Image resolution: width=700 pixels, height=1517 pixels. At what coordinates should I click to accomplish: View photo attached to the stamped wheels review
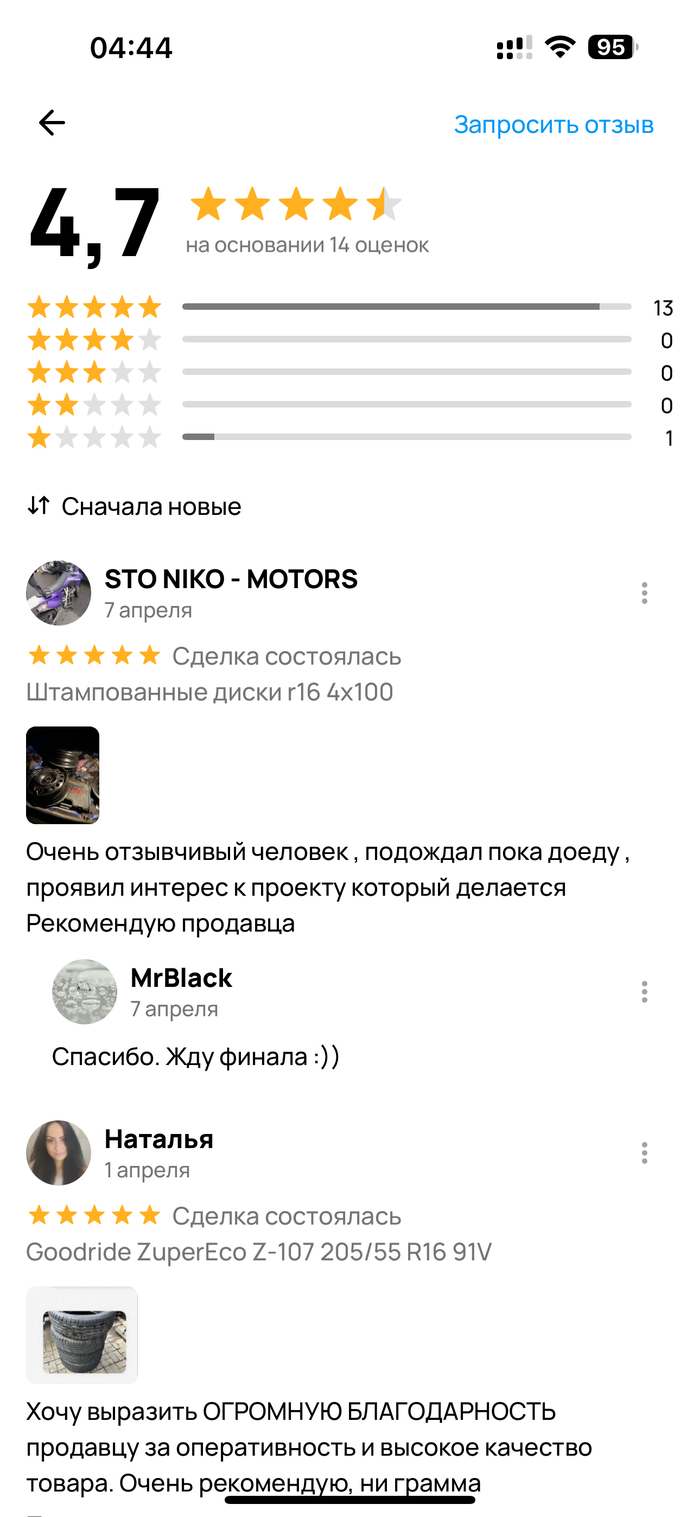pyautogui.click(x=62, y=775)
